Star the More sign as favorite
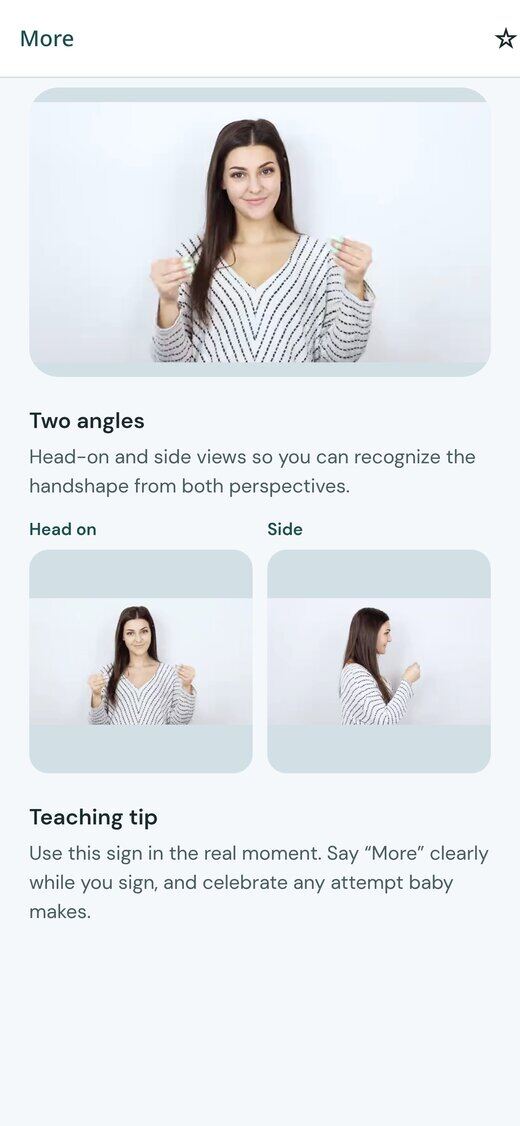520x1126 pixels. coord(506,39)
